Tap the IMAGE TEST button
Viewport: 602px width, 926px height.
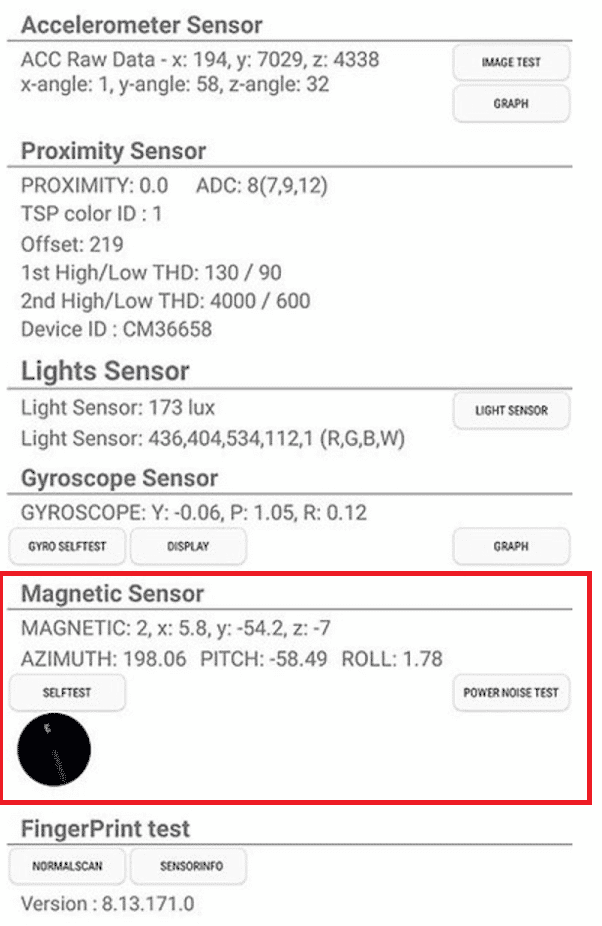[511, 62]
